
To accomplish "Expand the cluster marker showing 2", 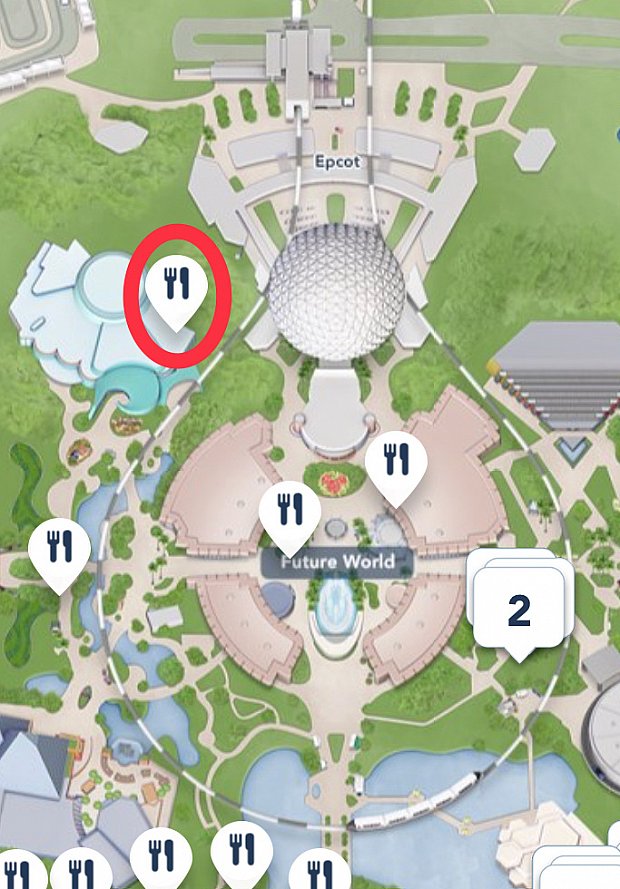I will (x=519, y=608).
